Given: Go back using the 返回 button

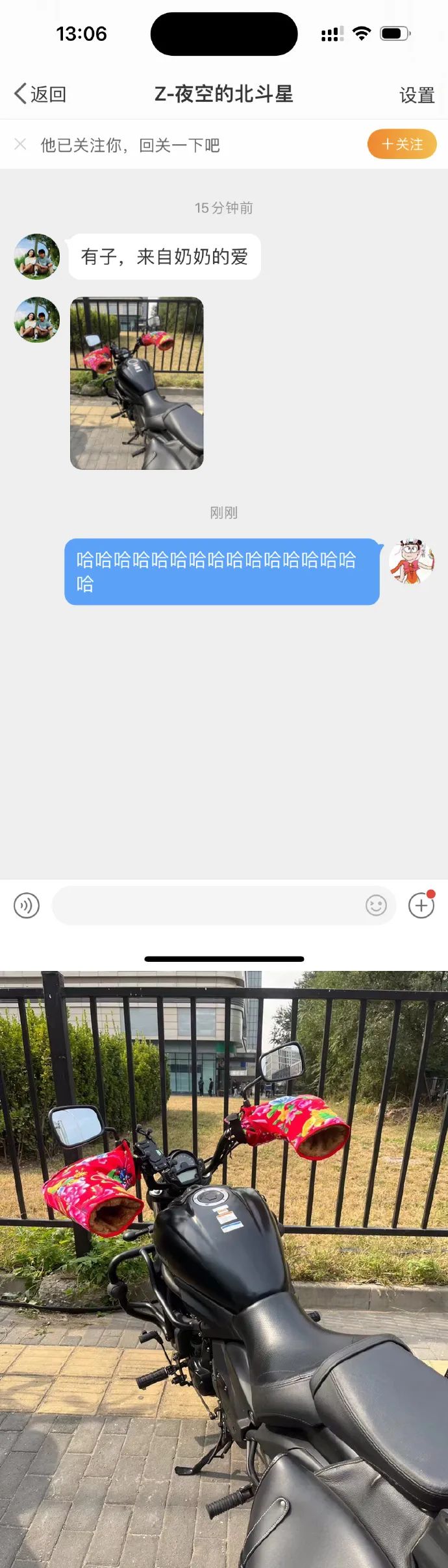Looking at the screenshot, I should pos(40,95).
